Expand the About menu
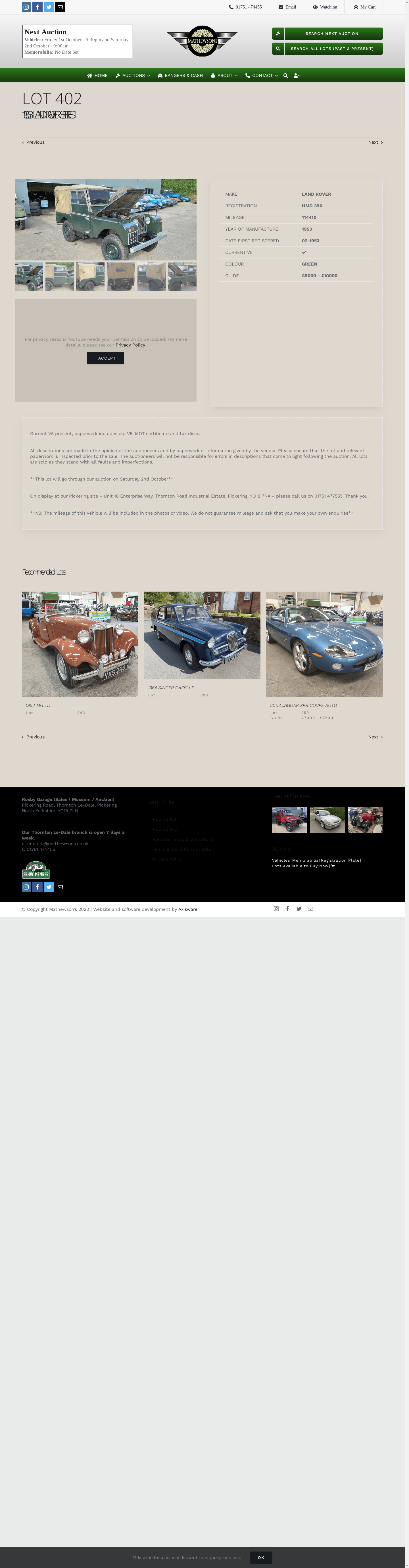Screen dimensions: 409x1568 tap(224, 76)
